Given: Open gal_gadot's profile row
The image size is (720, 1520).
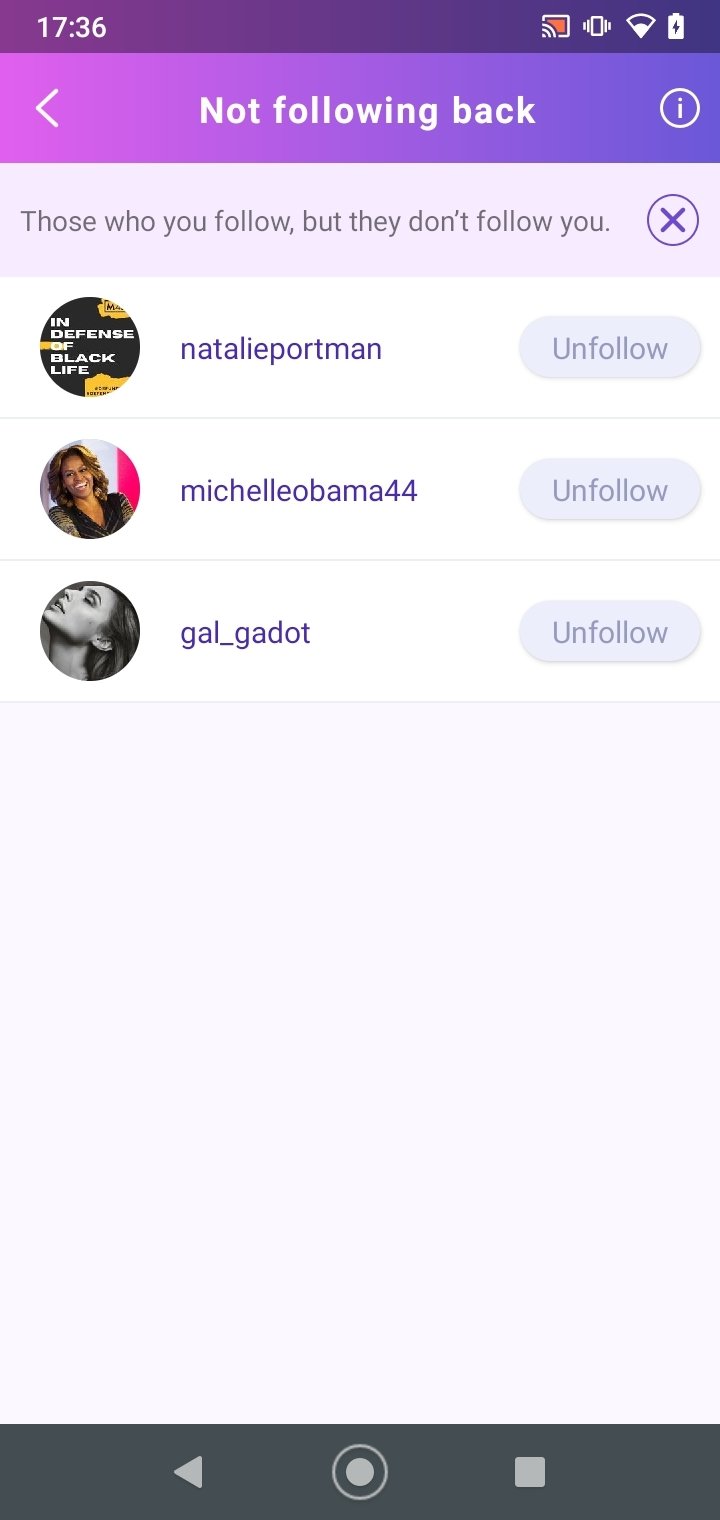Looking at the screenshot, I should point(360,632).
